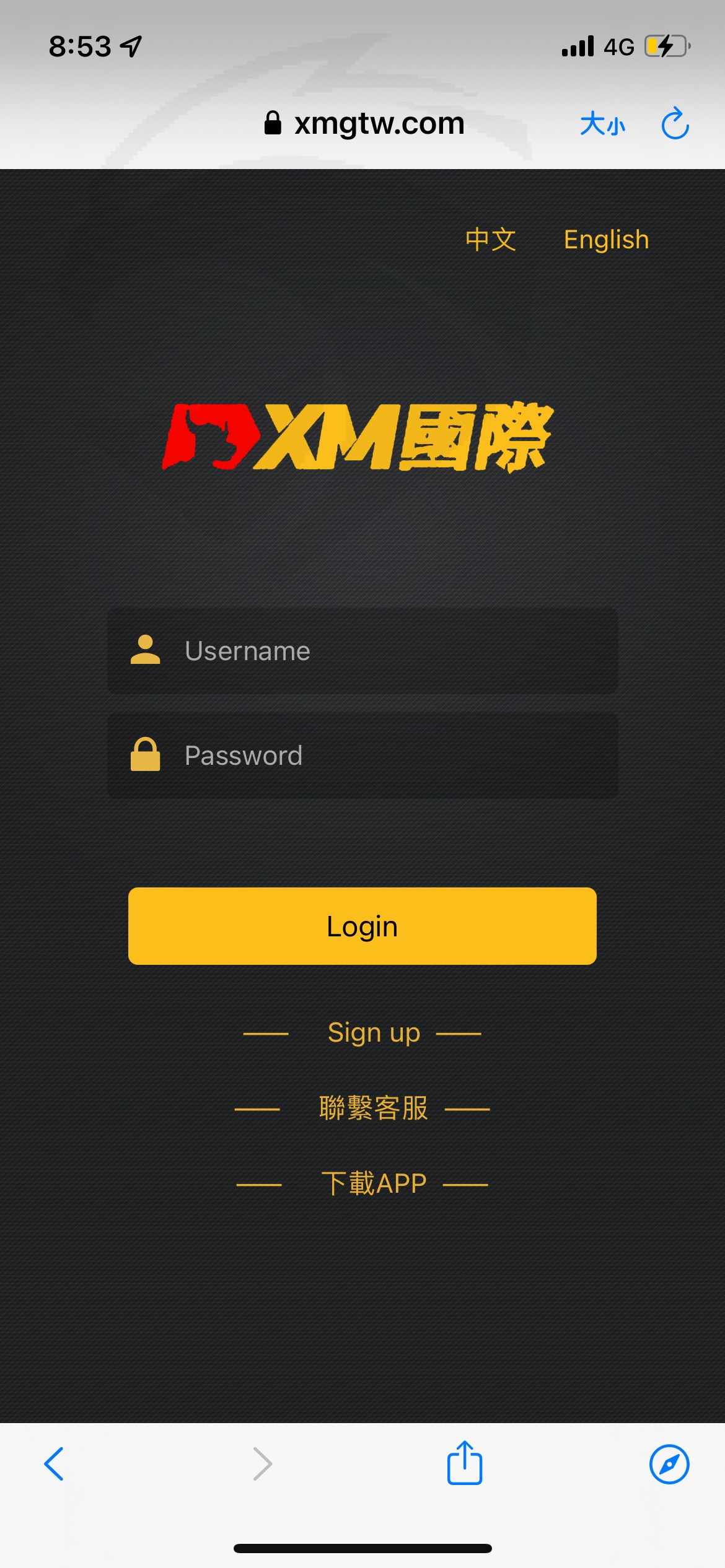Reload the page in Safari

(675, 123)
